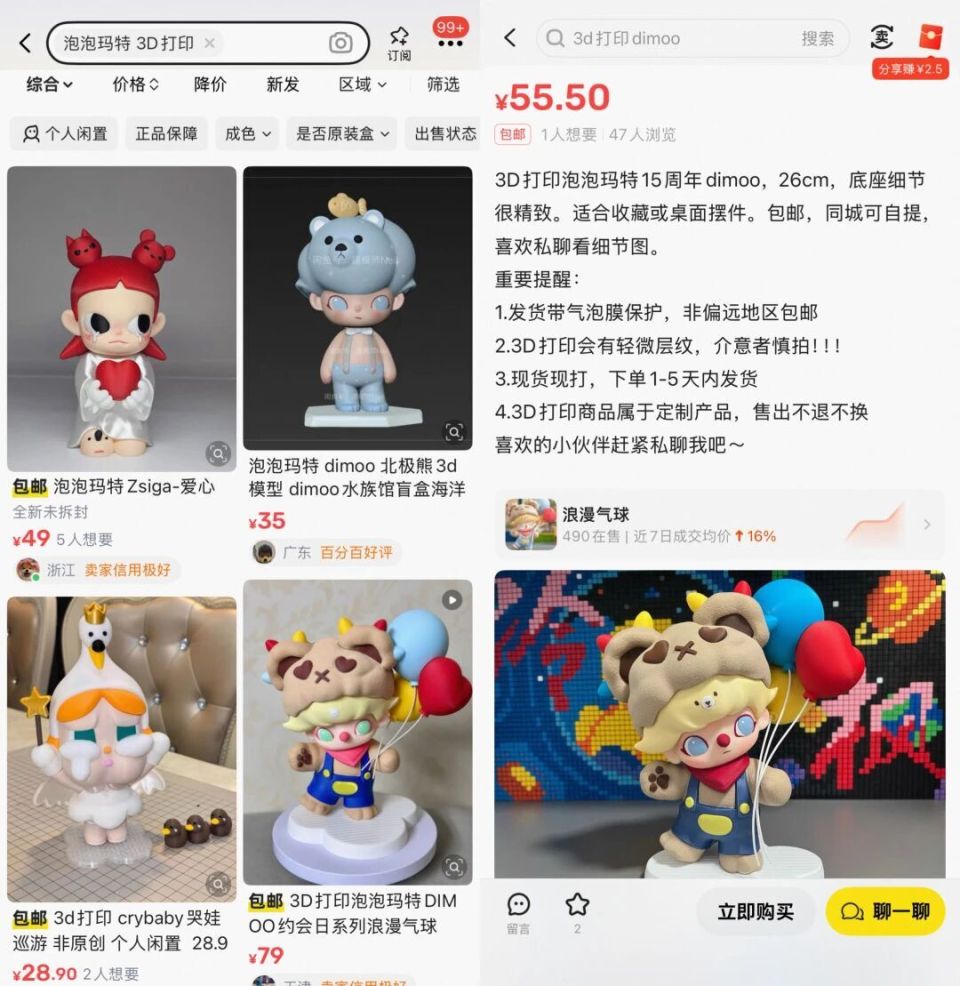Screen dimensions: 960x986
Task: Enable the 正品保障 filter
Action: point(166,132)
